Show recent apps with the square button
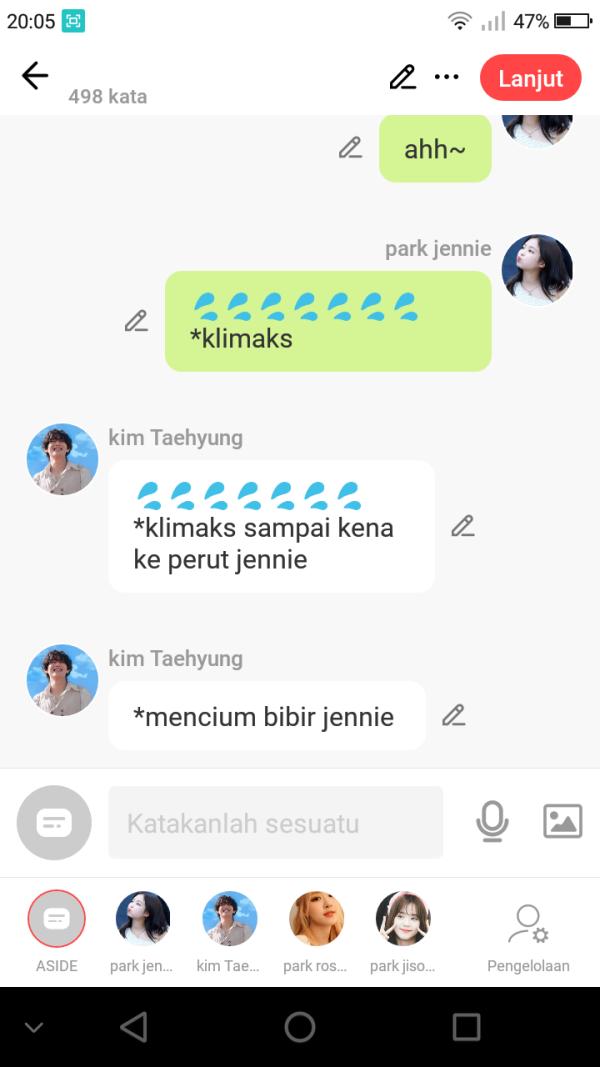 pyautogui.click(x=466, y=1027)
